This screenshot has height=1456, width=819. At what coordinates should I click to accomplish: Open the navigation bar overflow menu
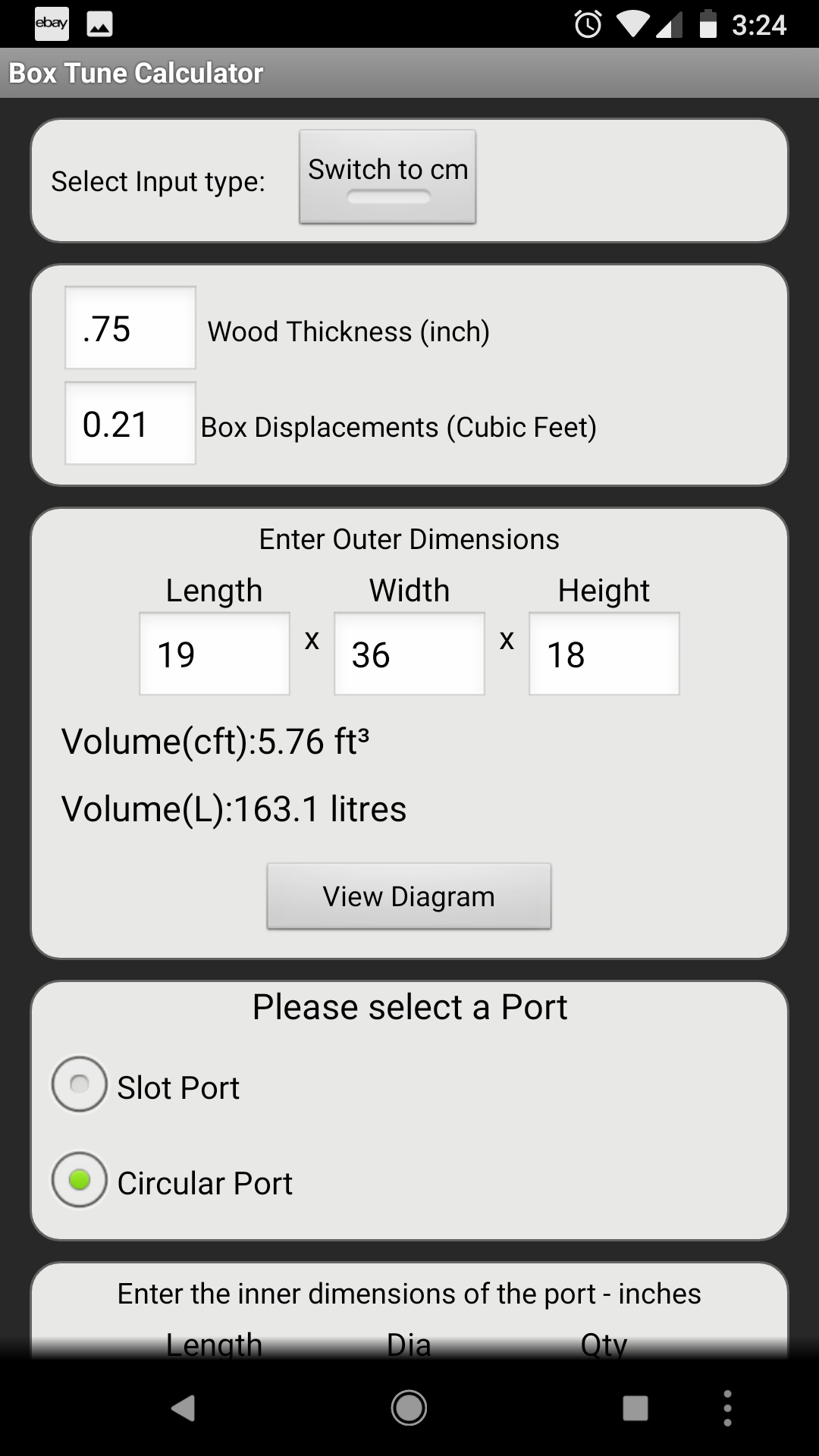(x=727, y=1408)
